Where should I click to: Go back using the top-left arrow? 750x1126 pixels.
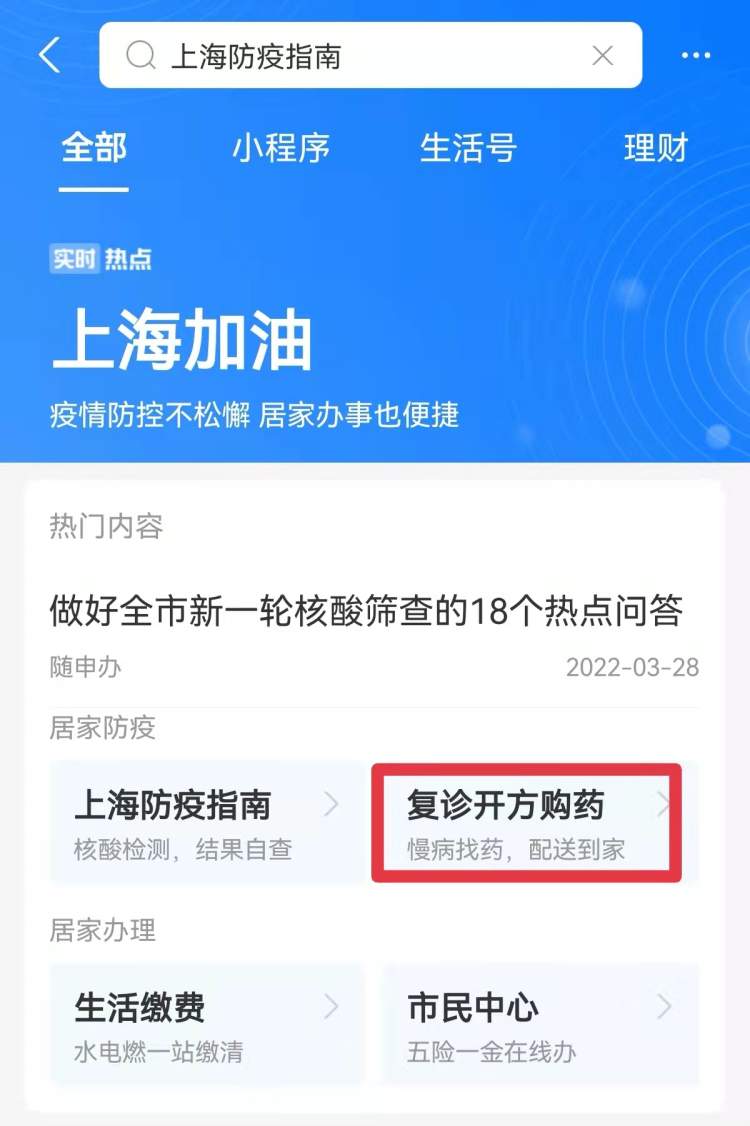(x=50, y=55)
